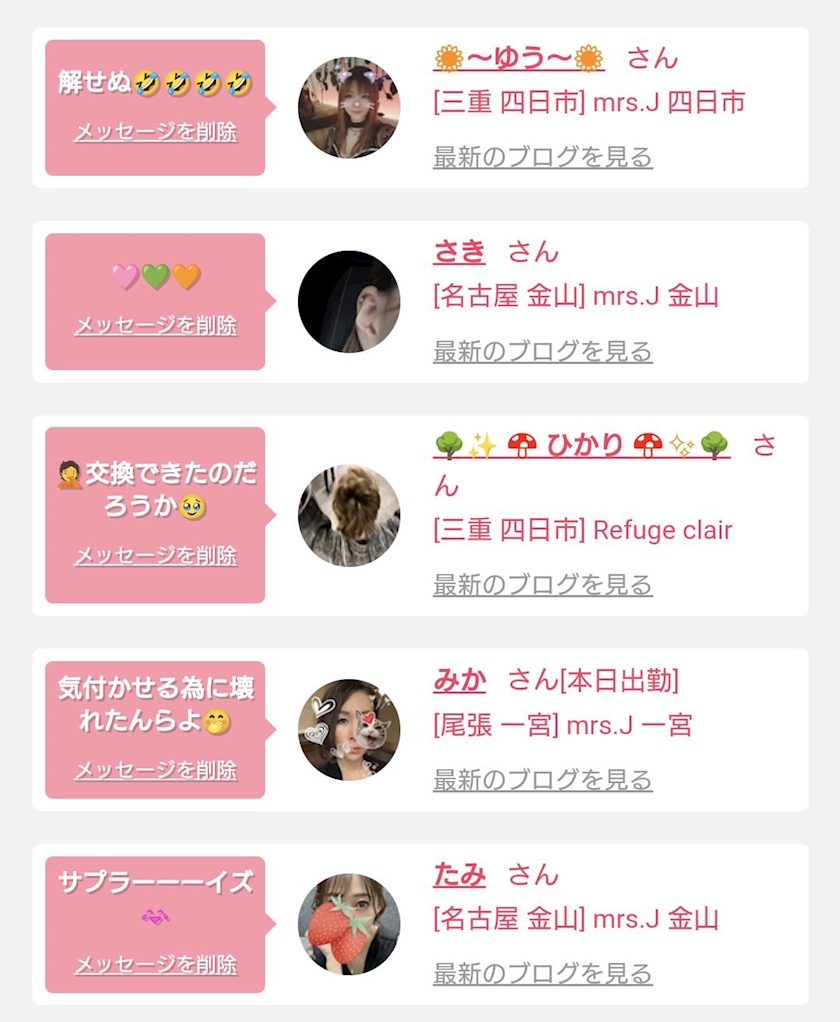Open みか's profile name link
Viewport: 840px width, 1022px height.
click(x=459, y=680)
